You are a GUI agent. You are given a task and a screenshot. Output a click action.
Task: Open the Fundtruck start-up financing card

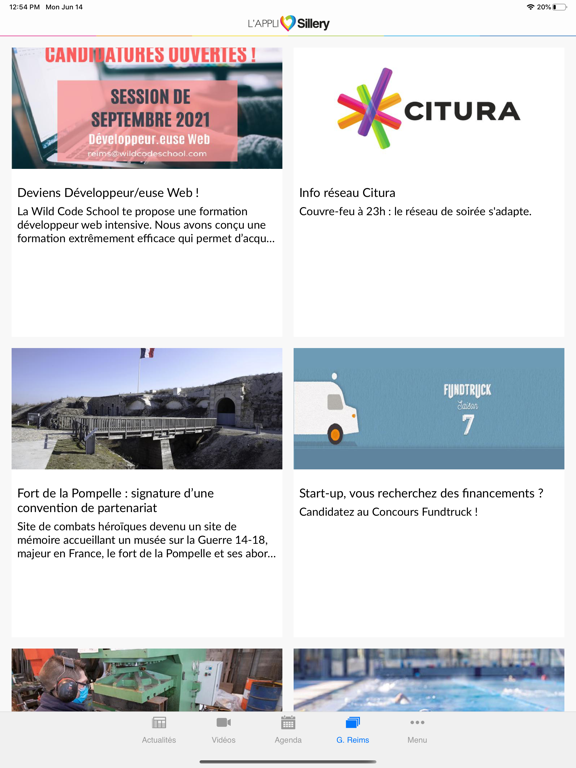[429, 492]
